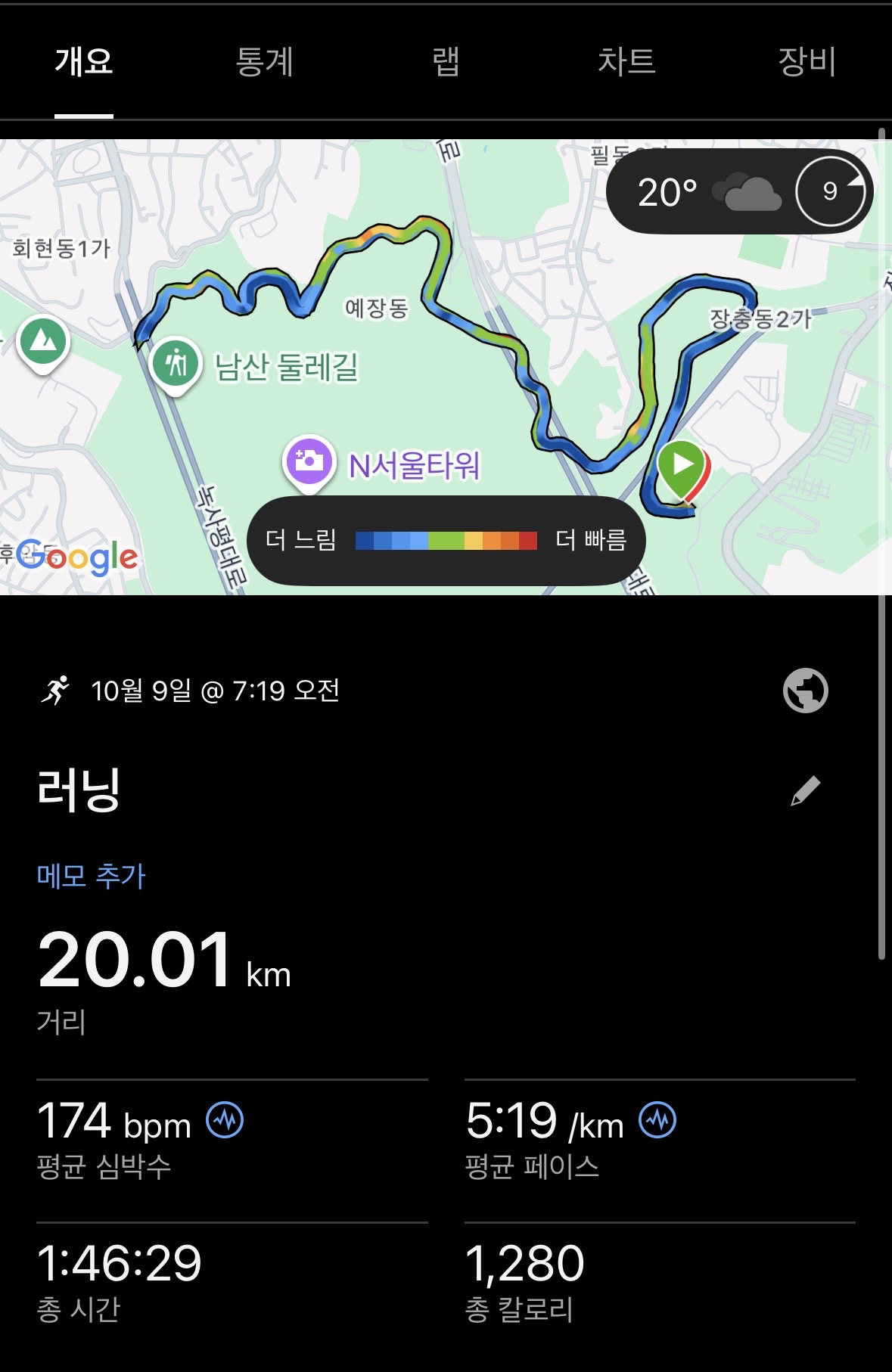Screen dimensions: 892x1372
Task: Open the privacy globe icon
Action: [x=805, y=691]
